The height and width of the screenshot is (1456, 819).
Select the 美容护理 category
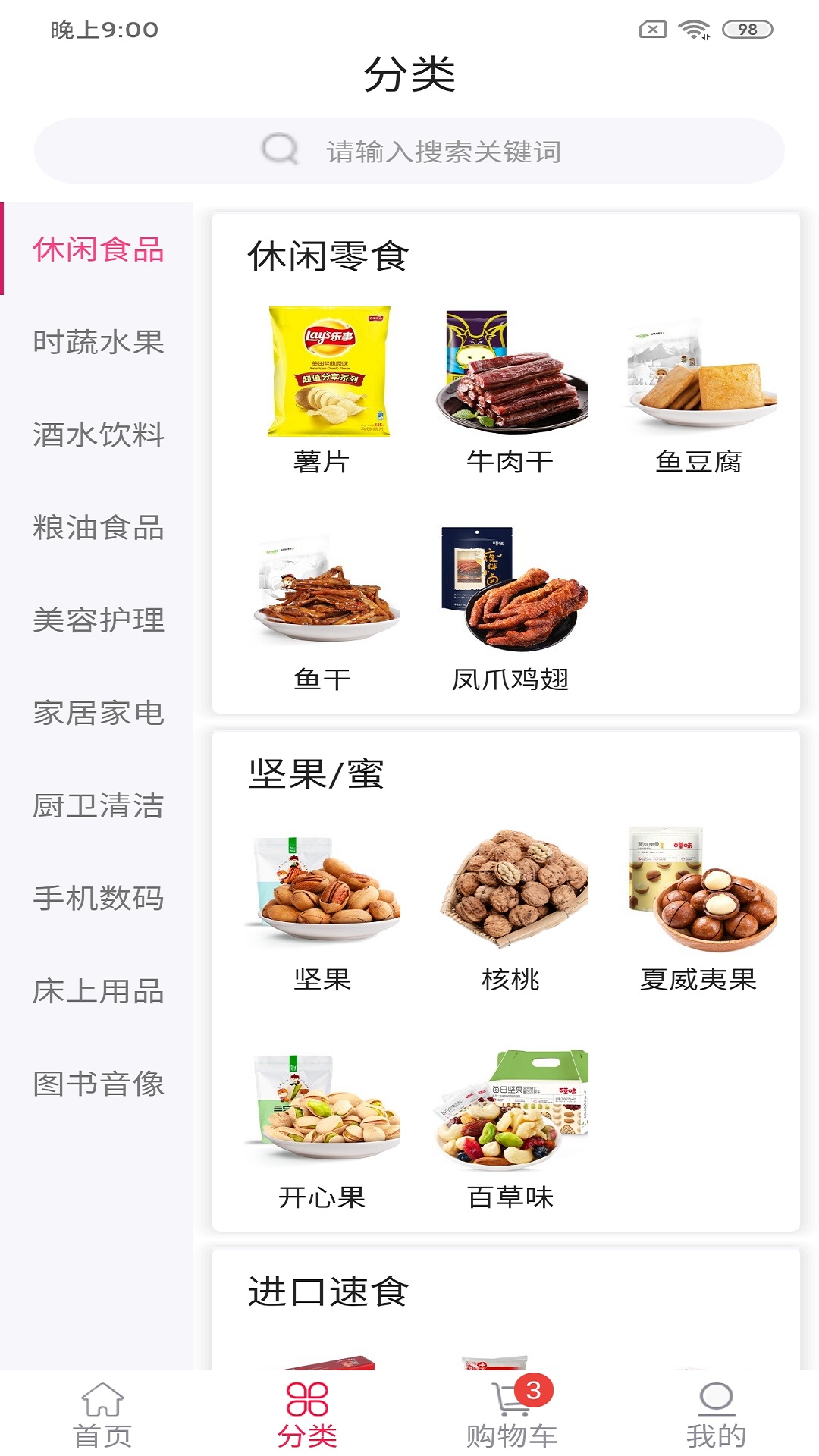[x=99, y=620]
